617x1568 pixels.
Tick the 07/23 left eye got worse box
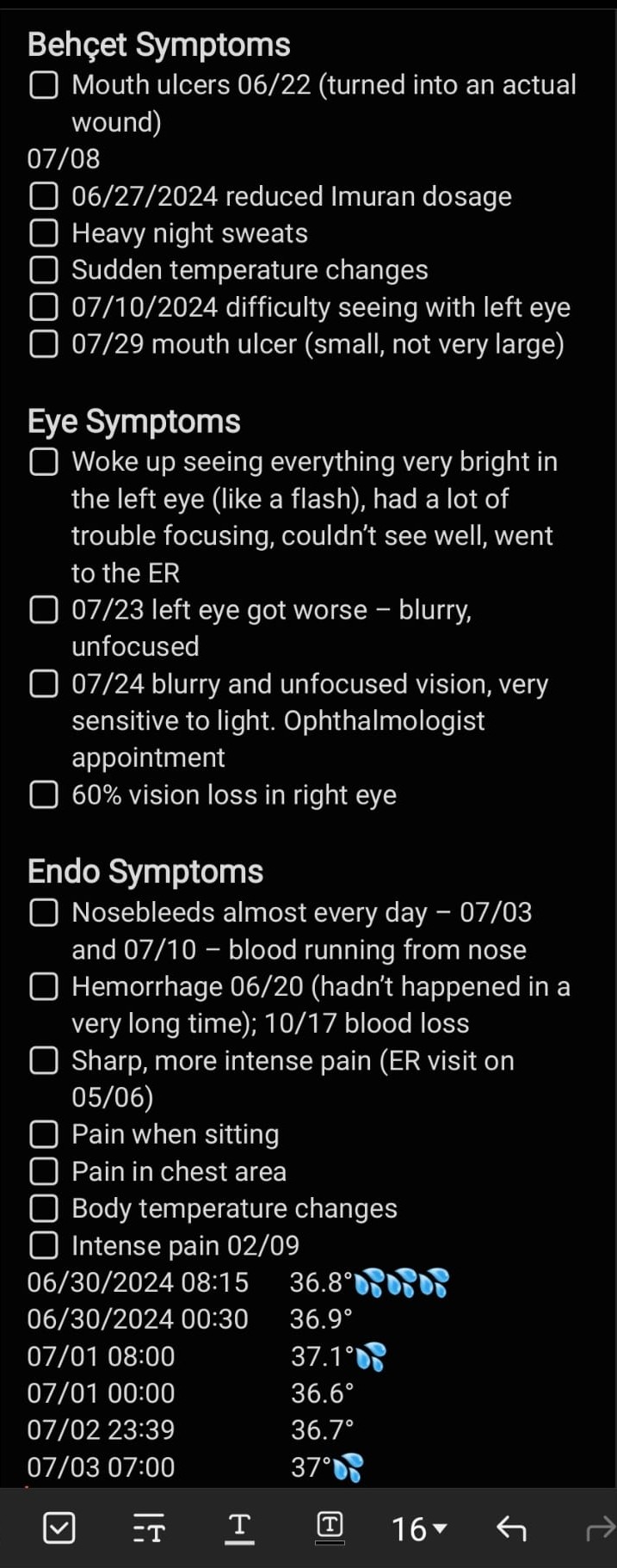(44, 610)
